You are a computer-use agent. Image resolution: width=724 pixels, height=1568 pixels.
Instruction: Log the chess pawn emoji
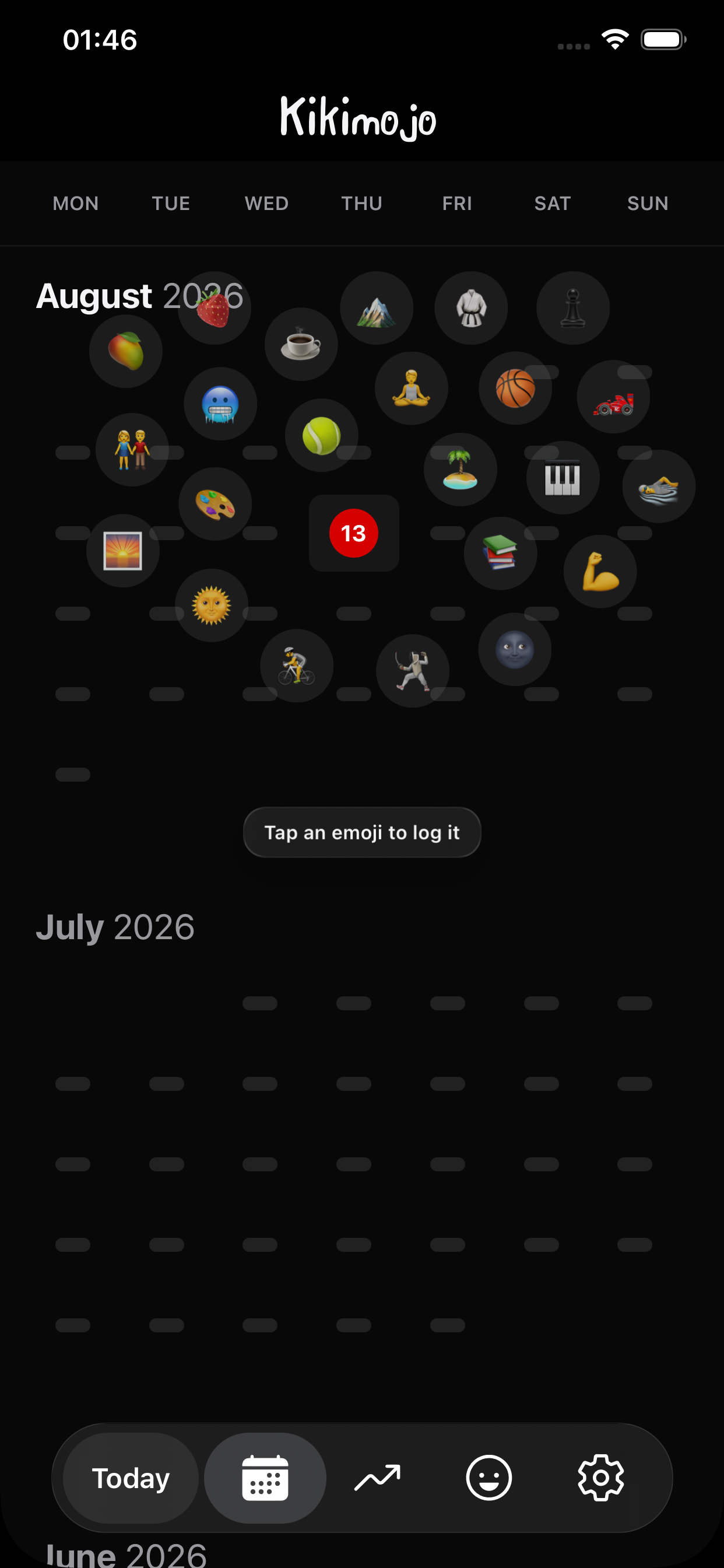point(572,308)
